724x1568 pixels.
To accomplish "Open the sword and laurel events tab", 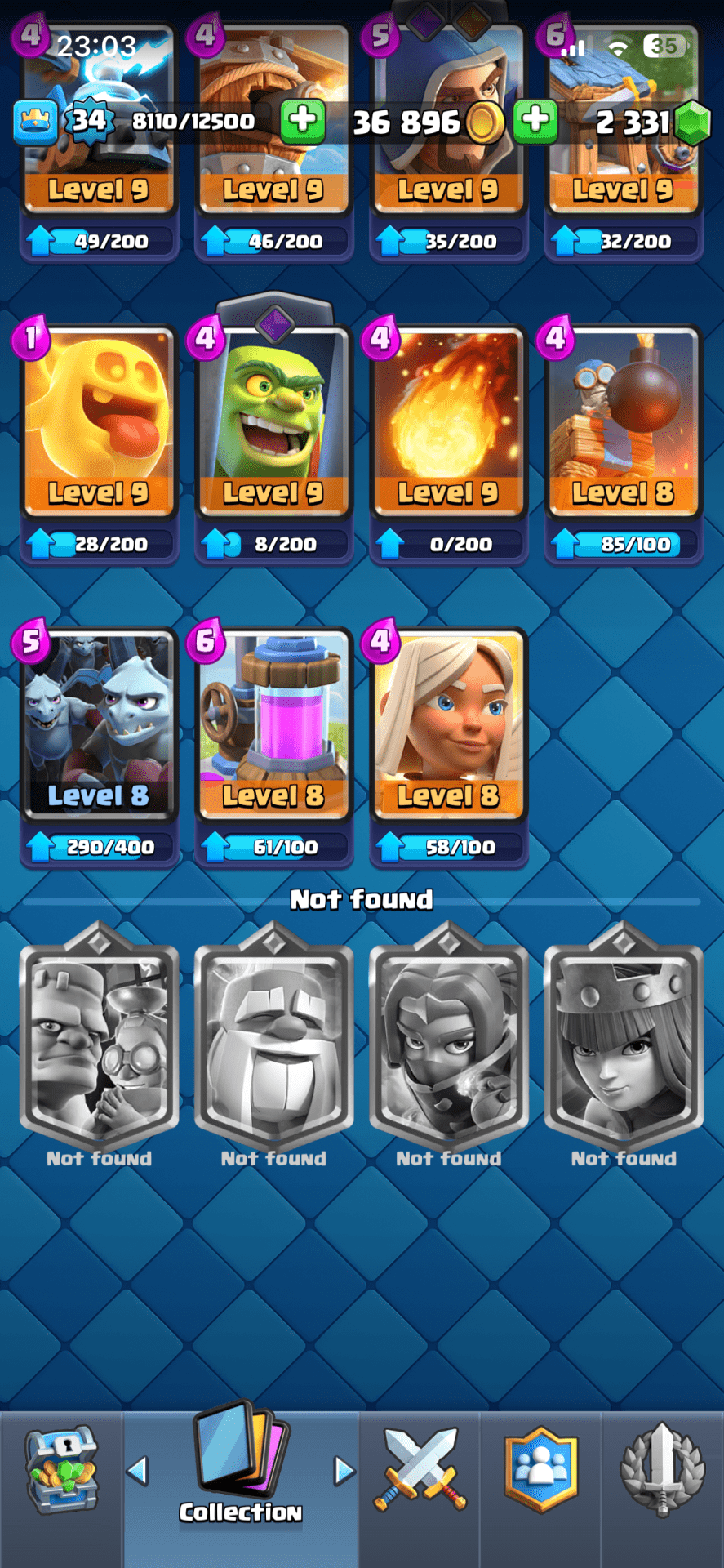I will 662,1470.
